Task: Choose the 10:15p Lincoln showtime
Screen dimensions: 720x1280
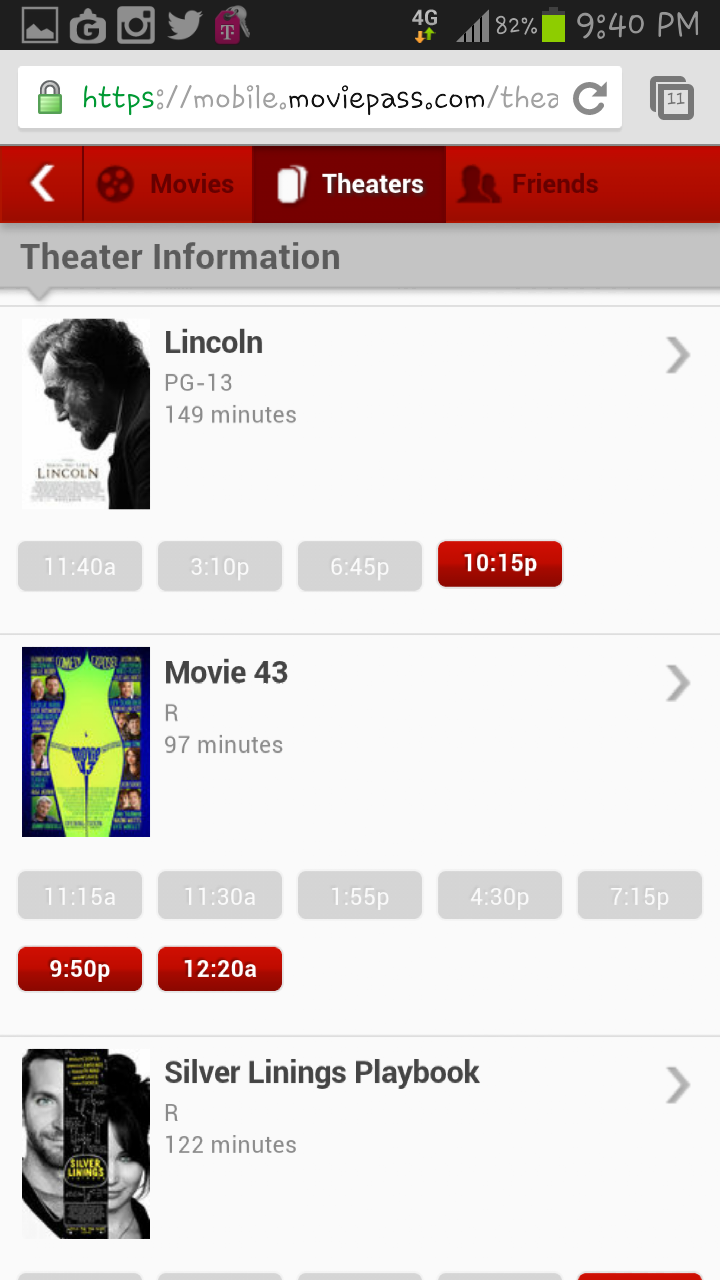Action: 500,564
